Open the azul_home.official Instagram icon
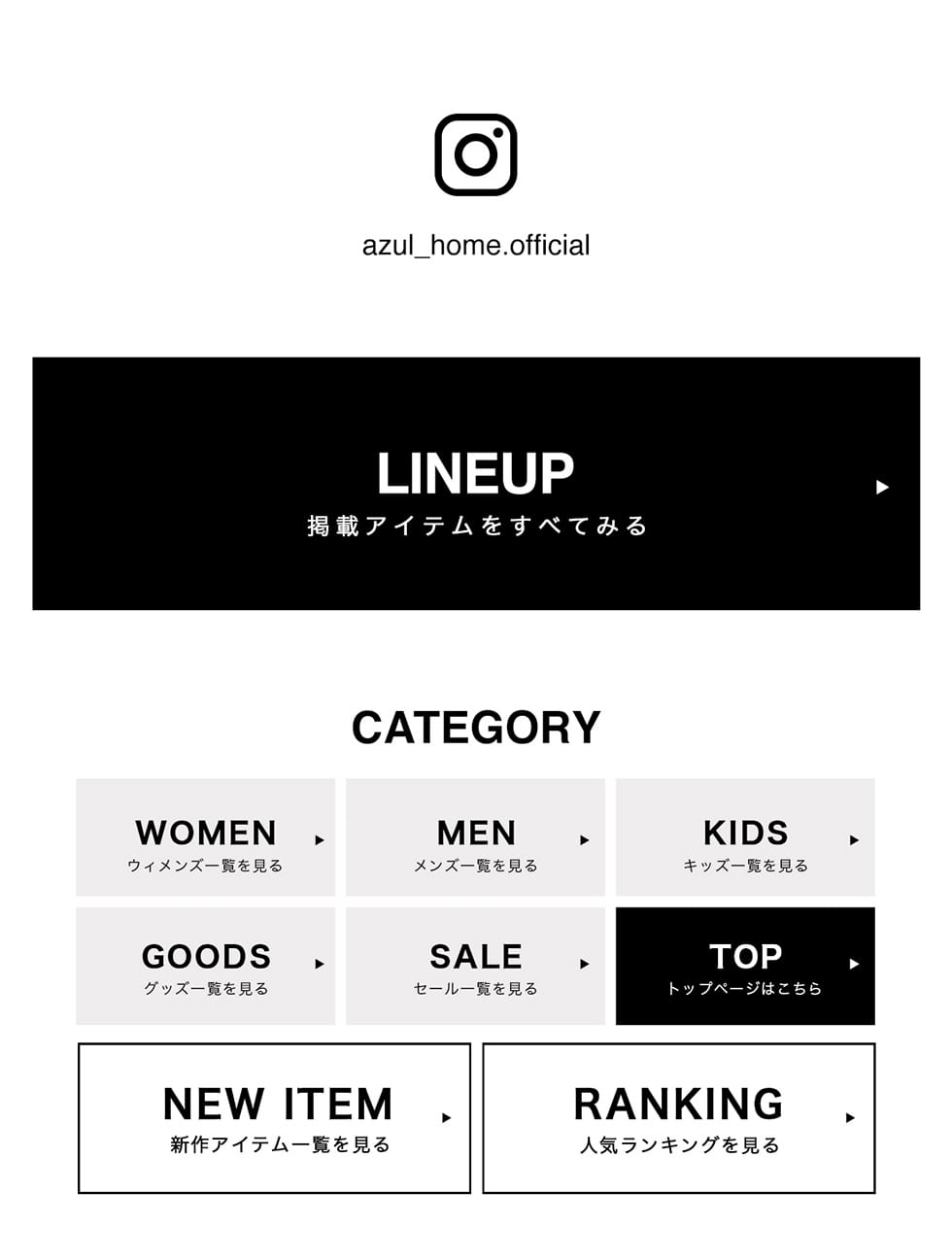 click(475, 155)
